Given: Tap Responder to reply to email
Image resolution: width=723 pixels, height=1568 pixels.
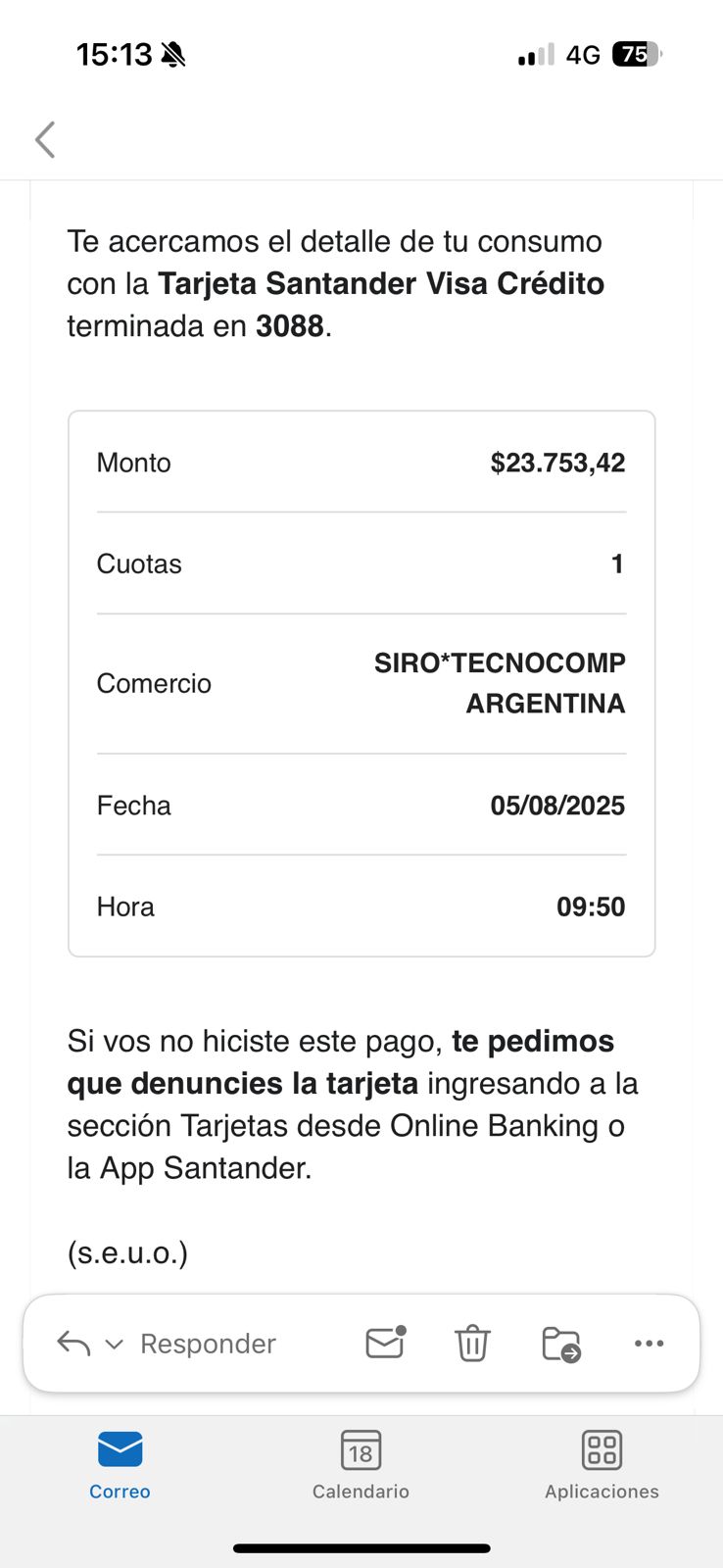Looking at the screenshot, I should coord(207,1344).
